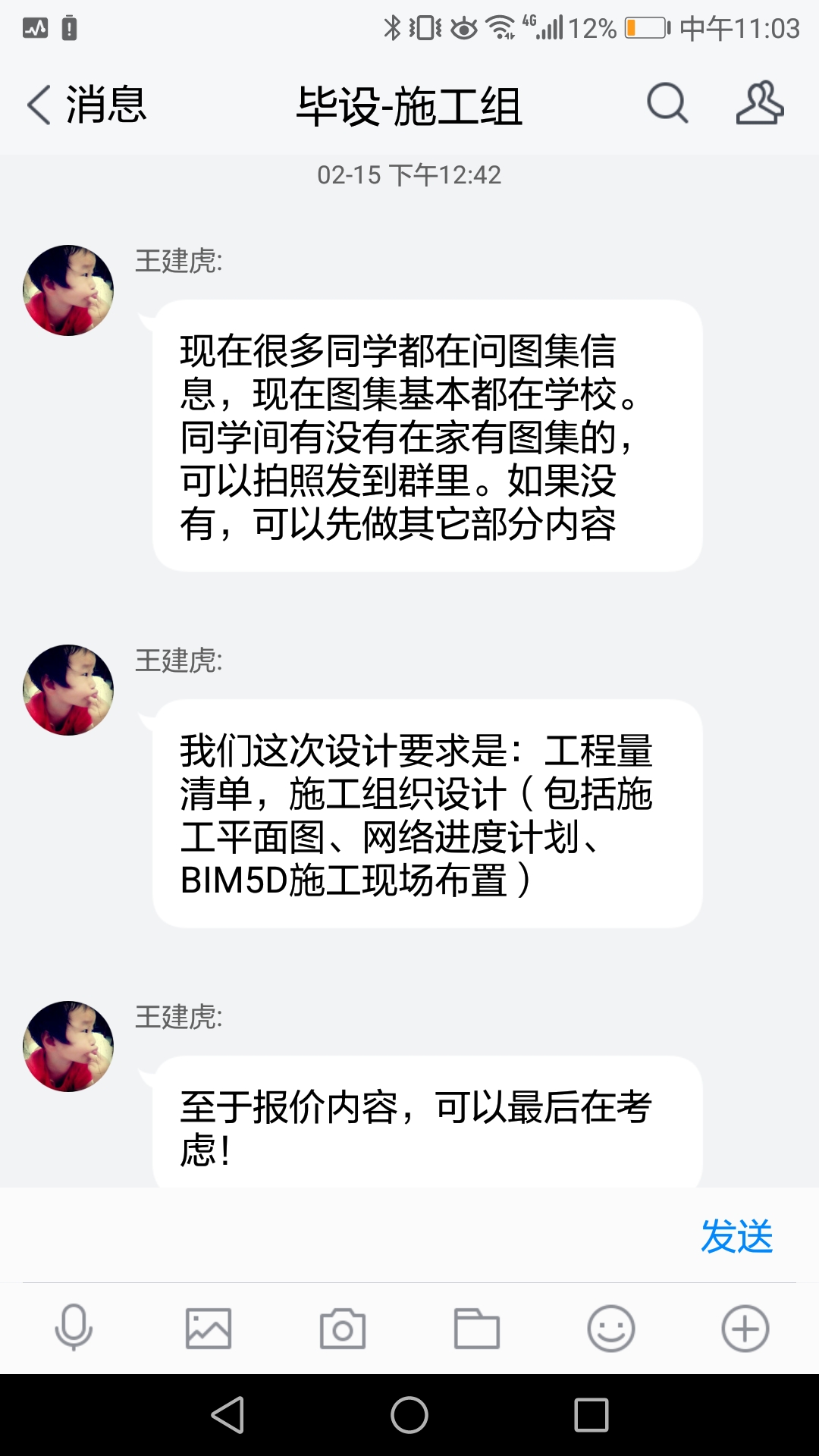Tap the message text input field
This screenshot has width=819, height=1456.
click(349, 1236)
